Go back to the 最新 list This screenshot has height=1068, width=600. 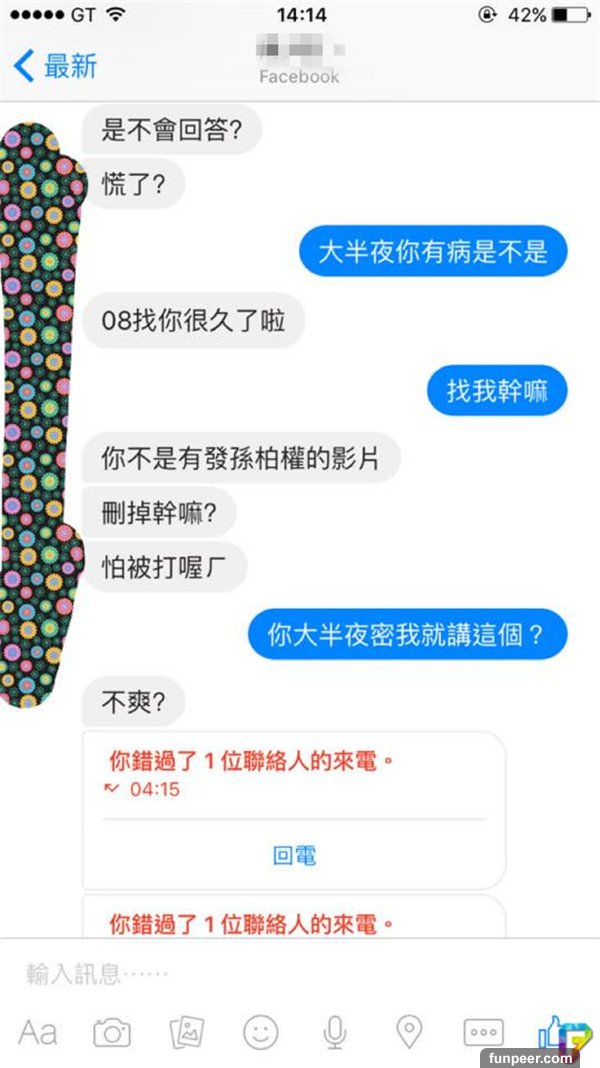(x=56, y=66)
